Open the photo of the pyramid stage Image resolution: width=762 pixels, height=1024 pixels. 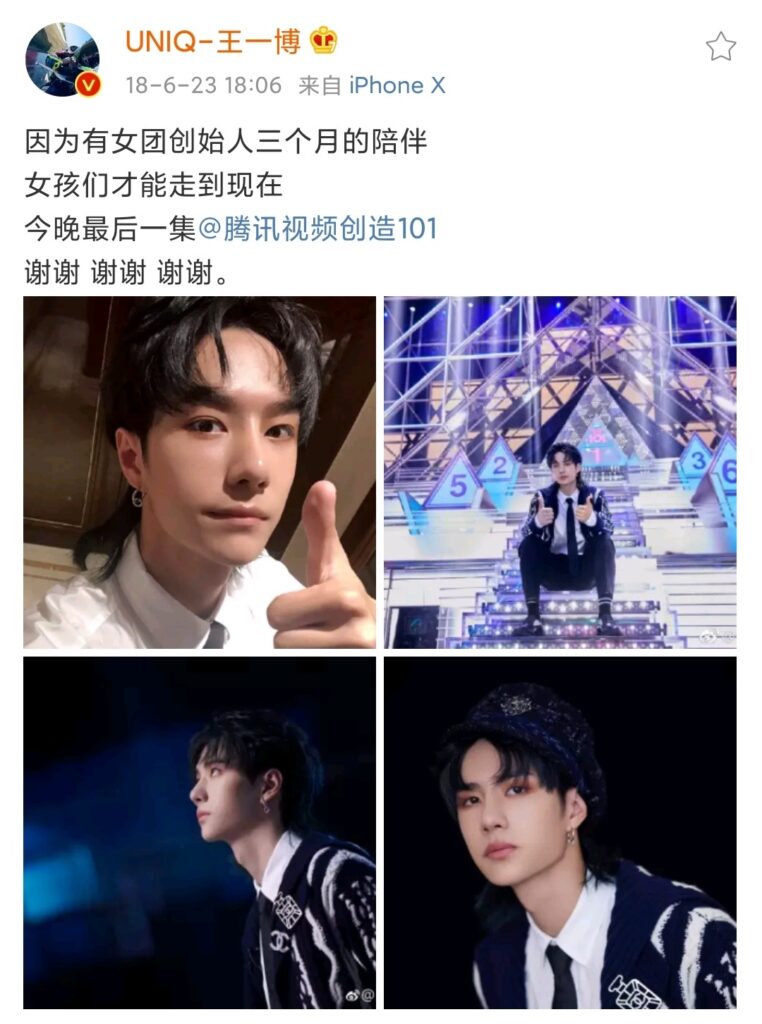(560, 472)
